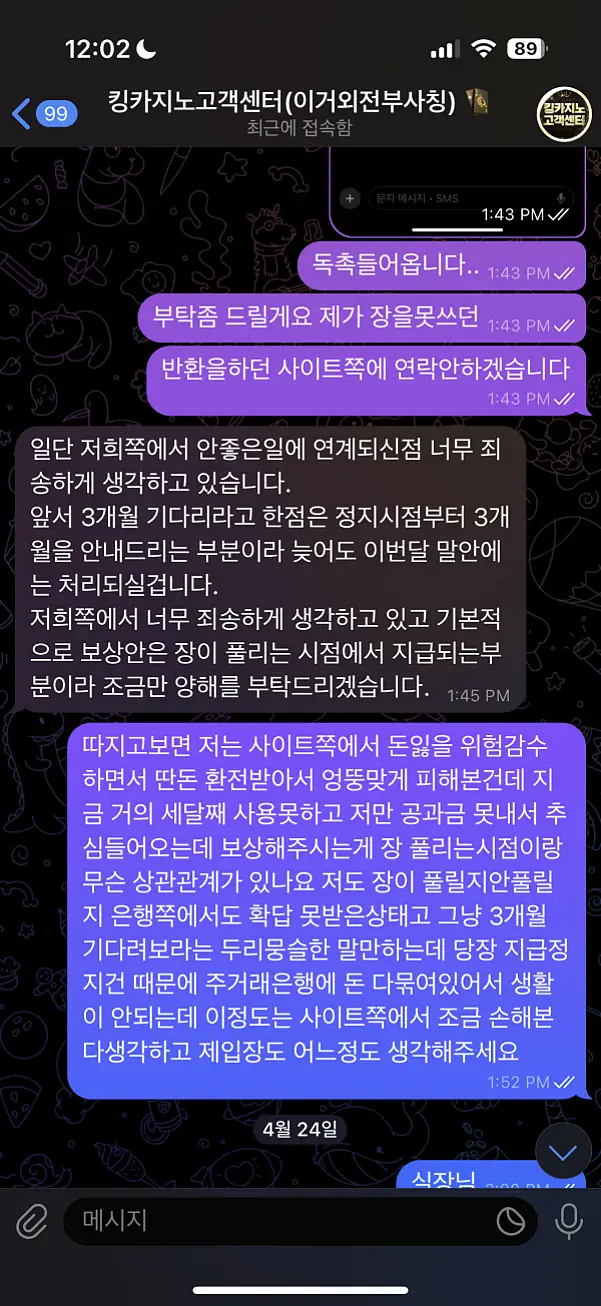Viewport: 601px width, 1306px height.
Task: Open the sticker panel icon
Action: click(x=511, y=1220)
